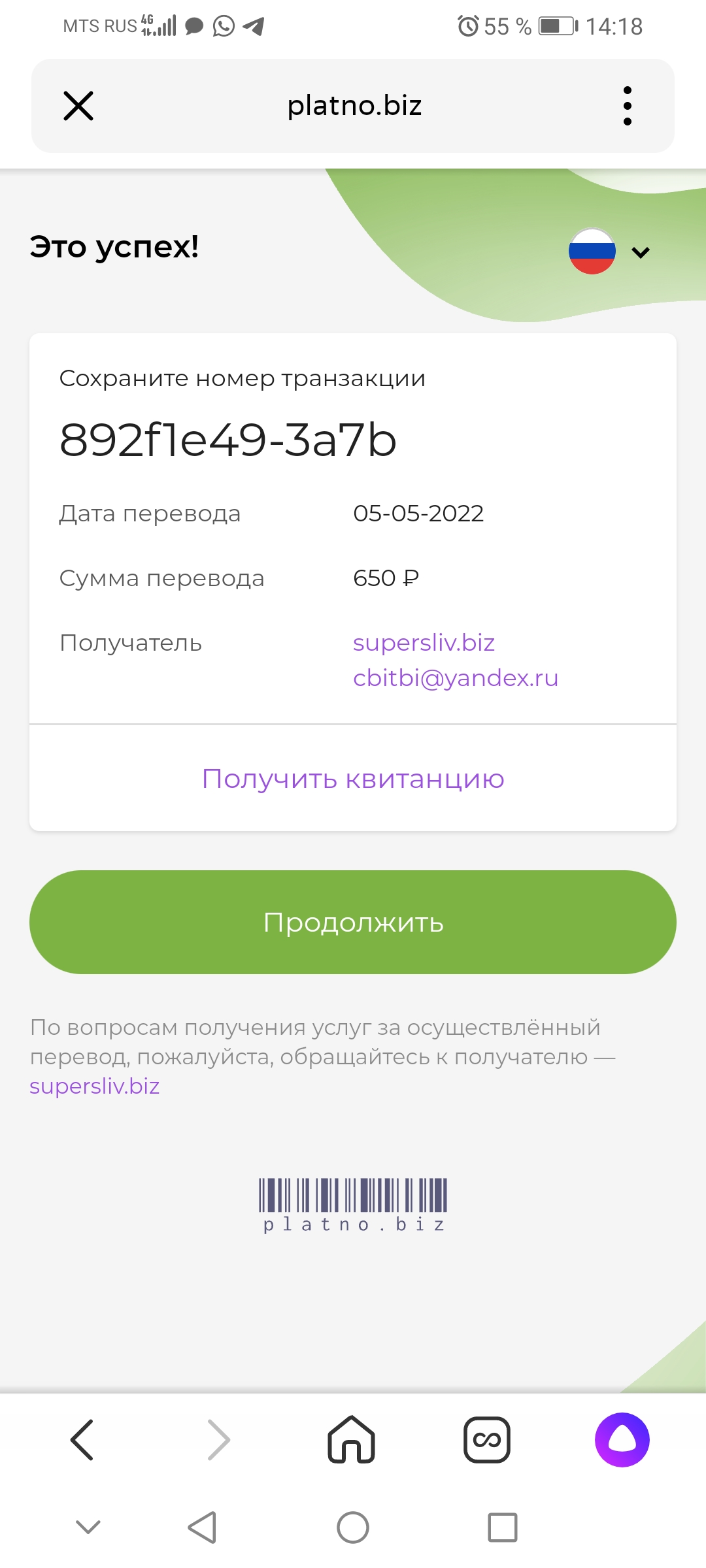Launch the Alice voice assistant
Image resolution: width=706 pixels, height=1568 pixels.
pyautogui.click(x=622, y=1440)
